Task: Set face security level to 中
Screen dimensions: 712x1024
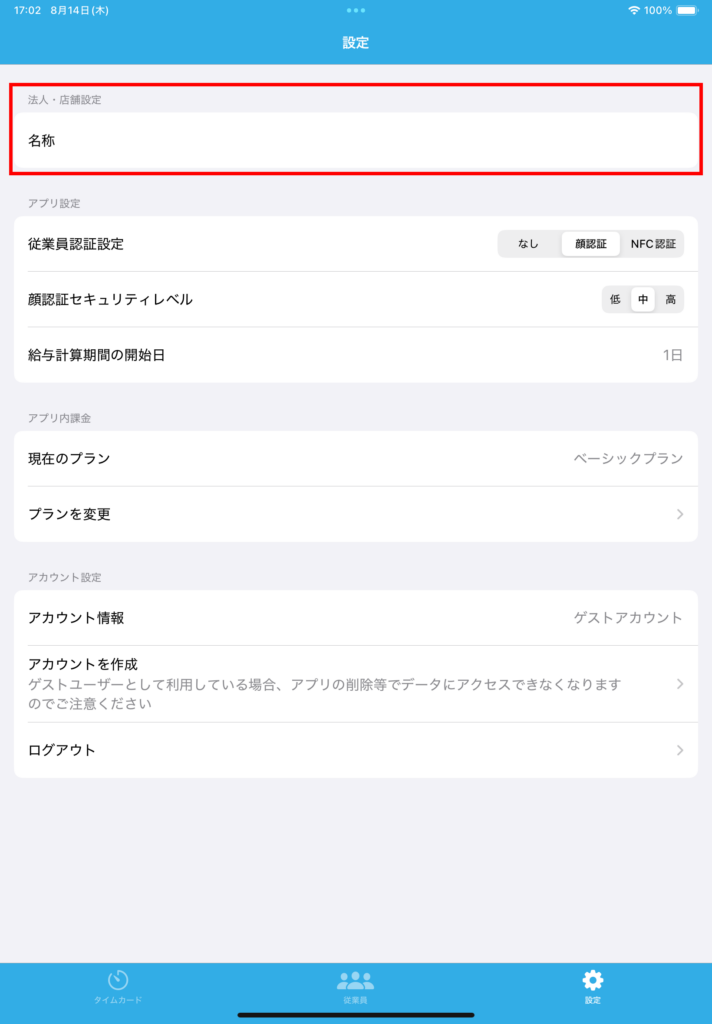Action: click(x=643, y=299)
